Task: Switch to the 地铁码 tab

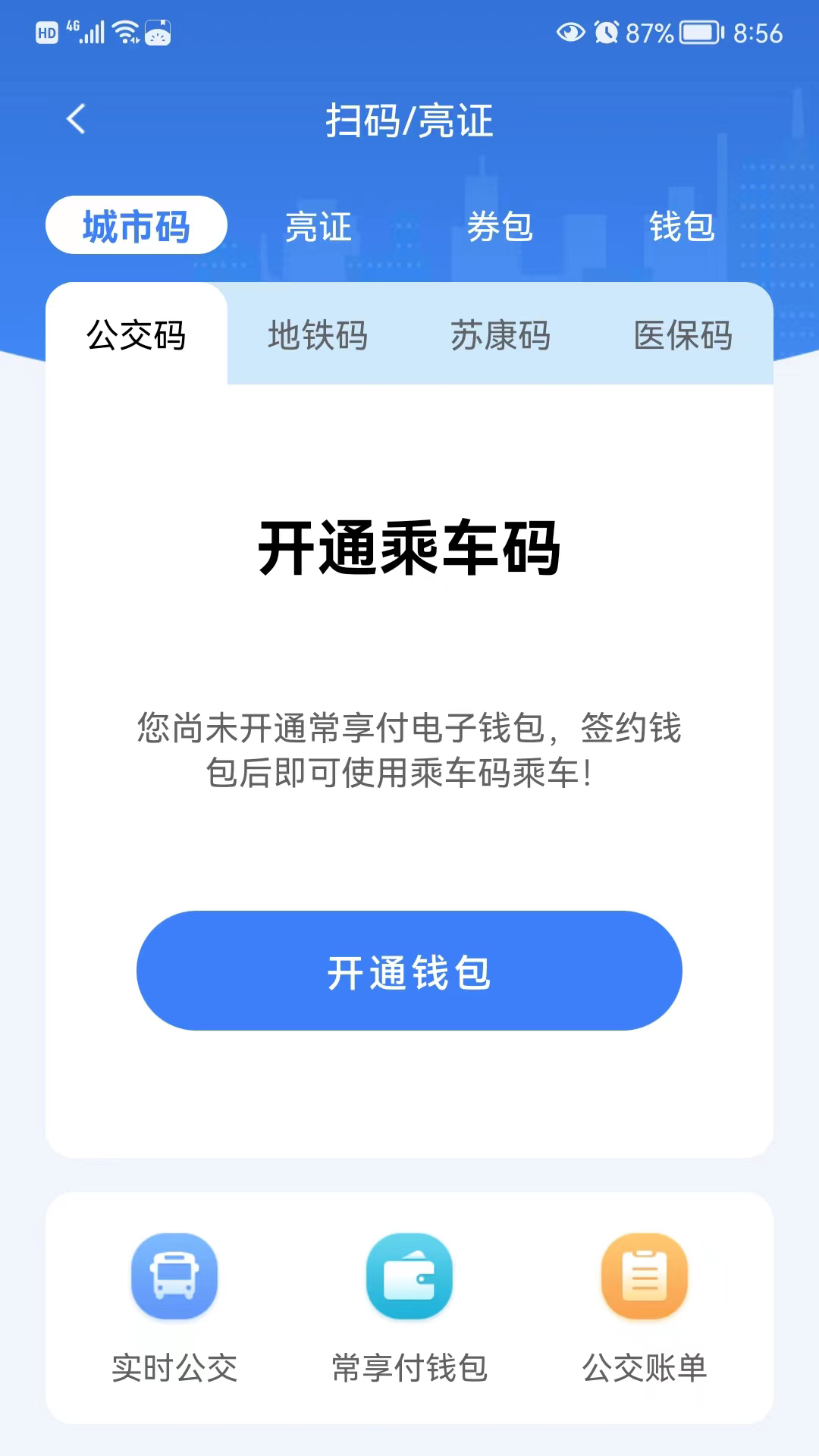Action: click(317, 337)
